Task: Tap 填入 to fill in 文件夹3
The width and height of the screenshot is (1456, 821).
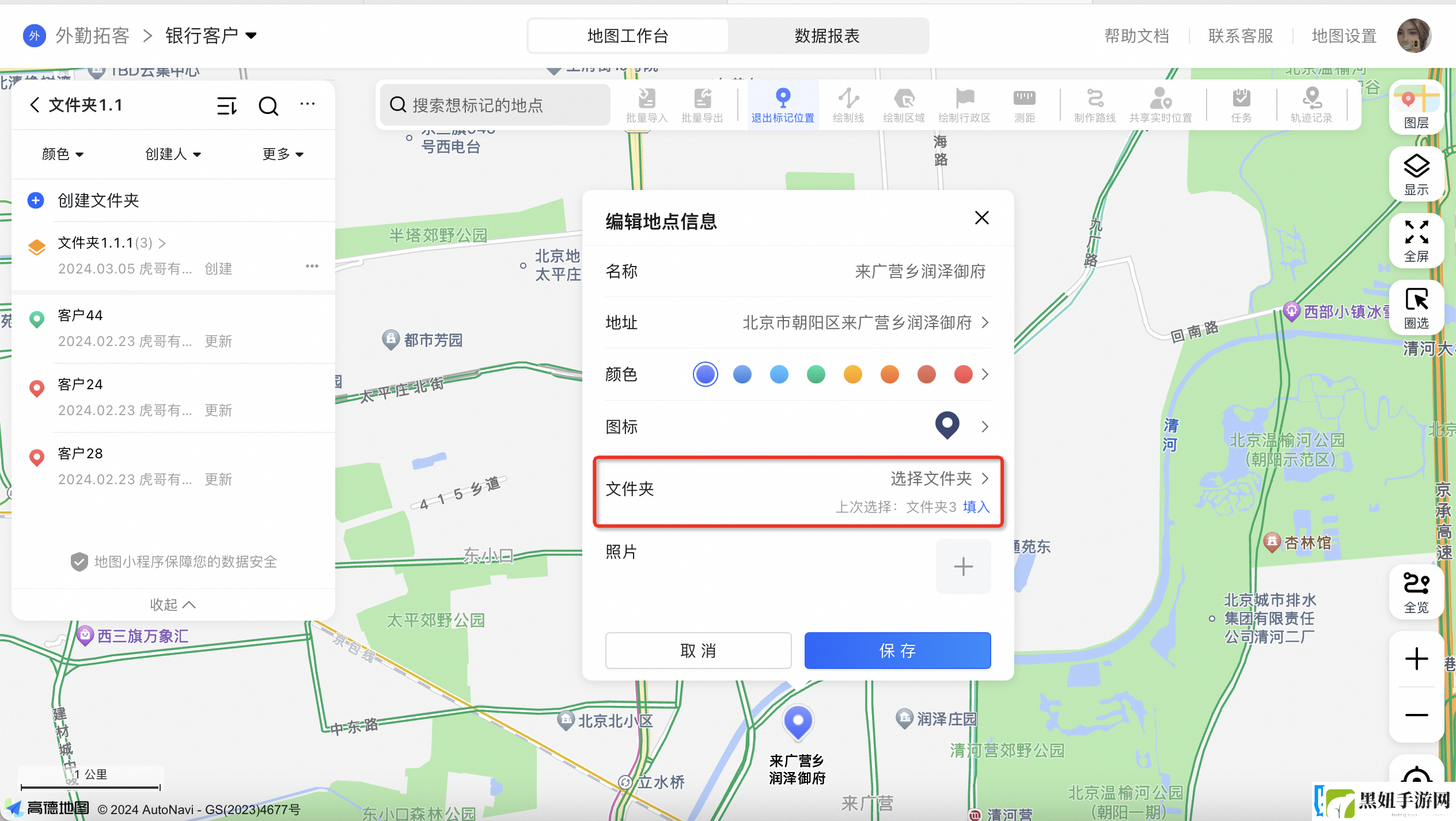Action: pyautogui.click(x=976, y=507)
